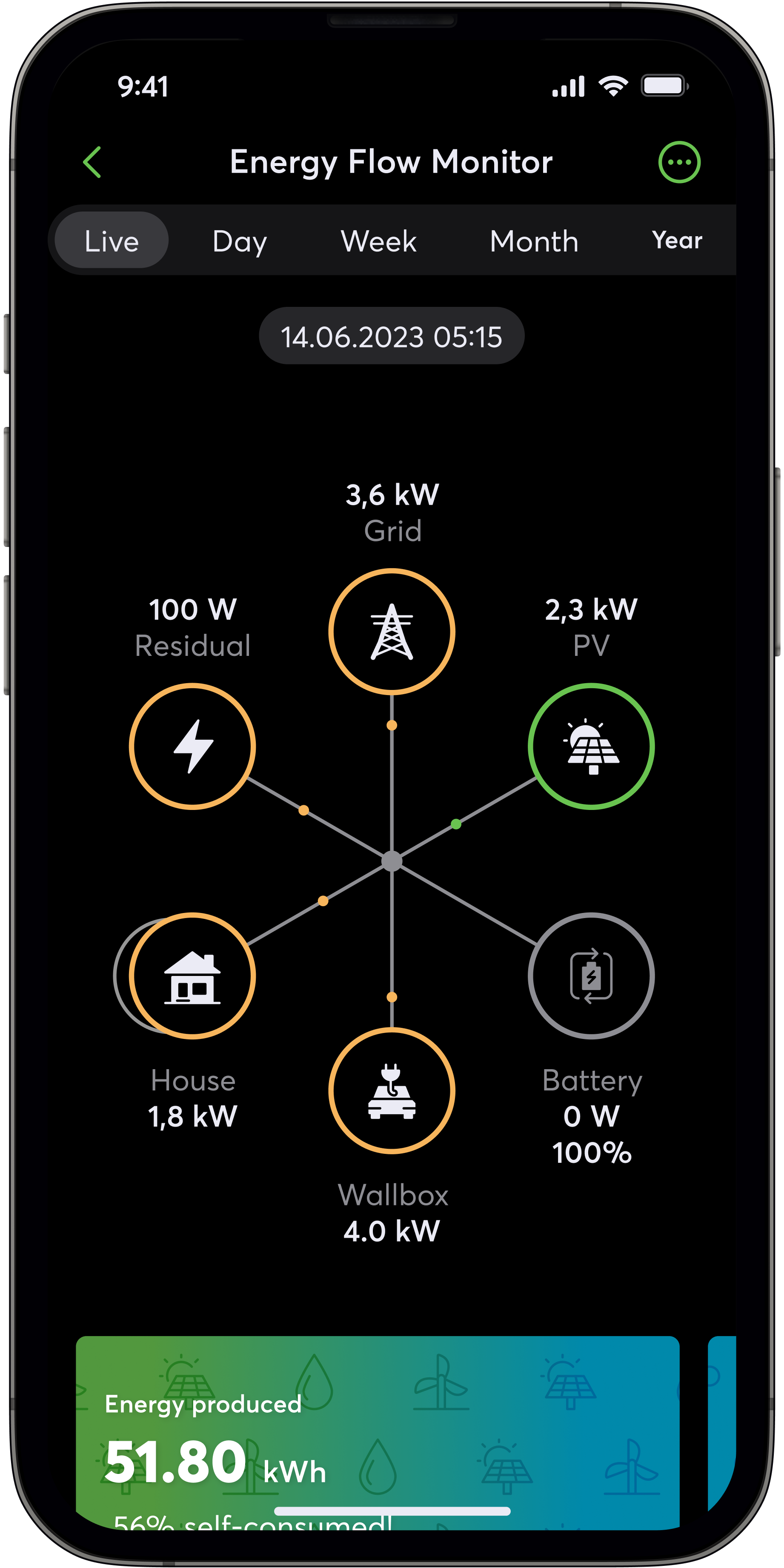Switch to the Year view
The image size is (784, 1568).
point(677,240)
